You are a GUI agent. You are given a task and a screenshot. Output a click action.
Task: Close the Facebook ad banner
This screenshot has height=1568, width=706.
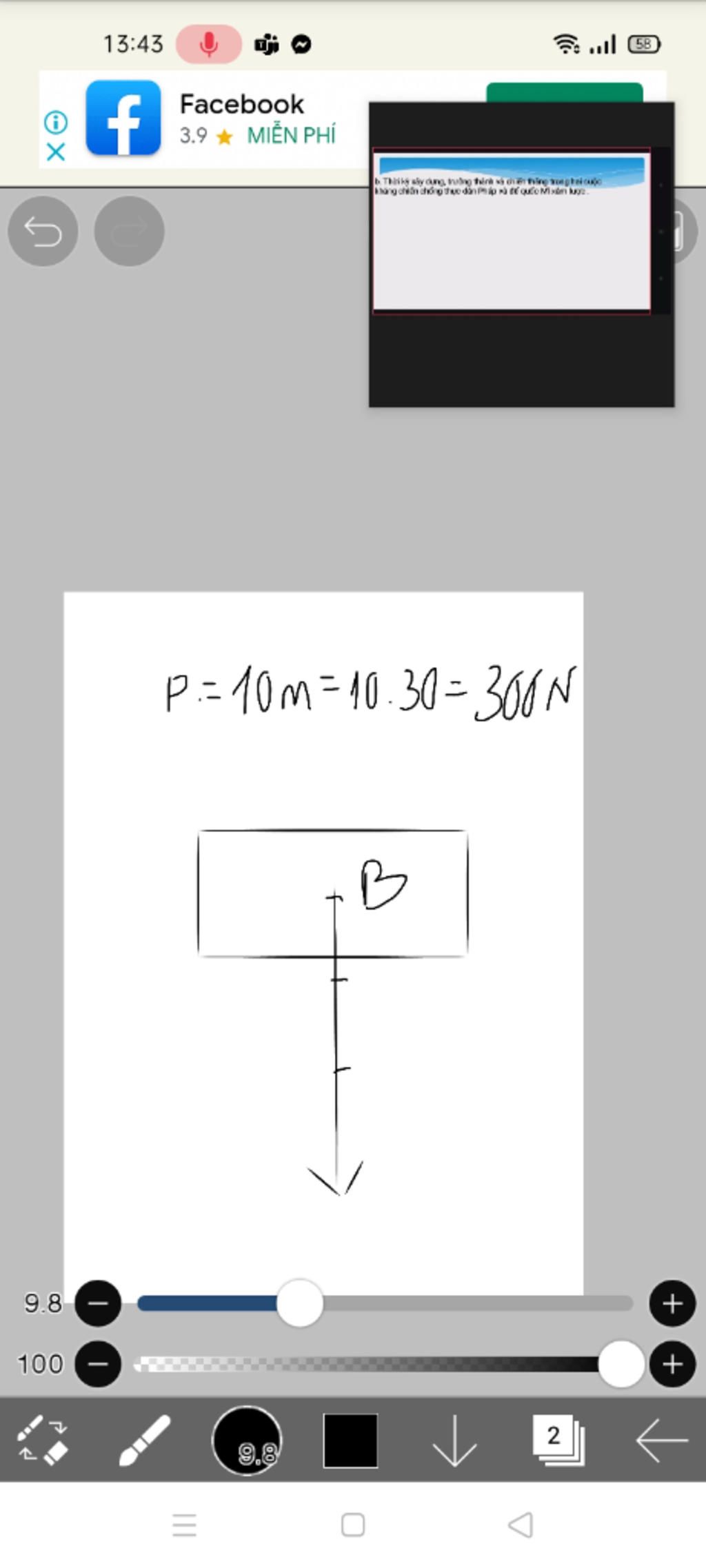click(x=56, y=152)
